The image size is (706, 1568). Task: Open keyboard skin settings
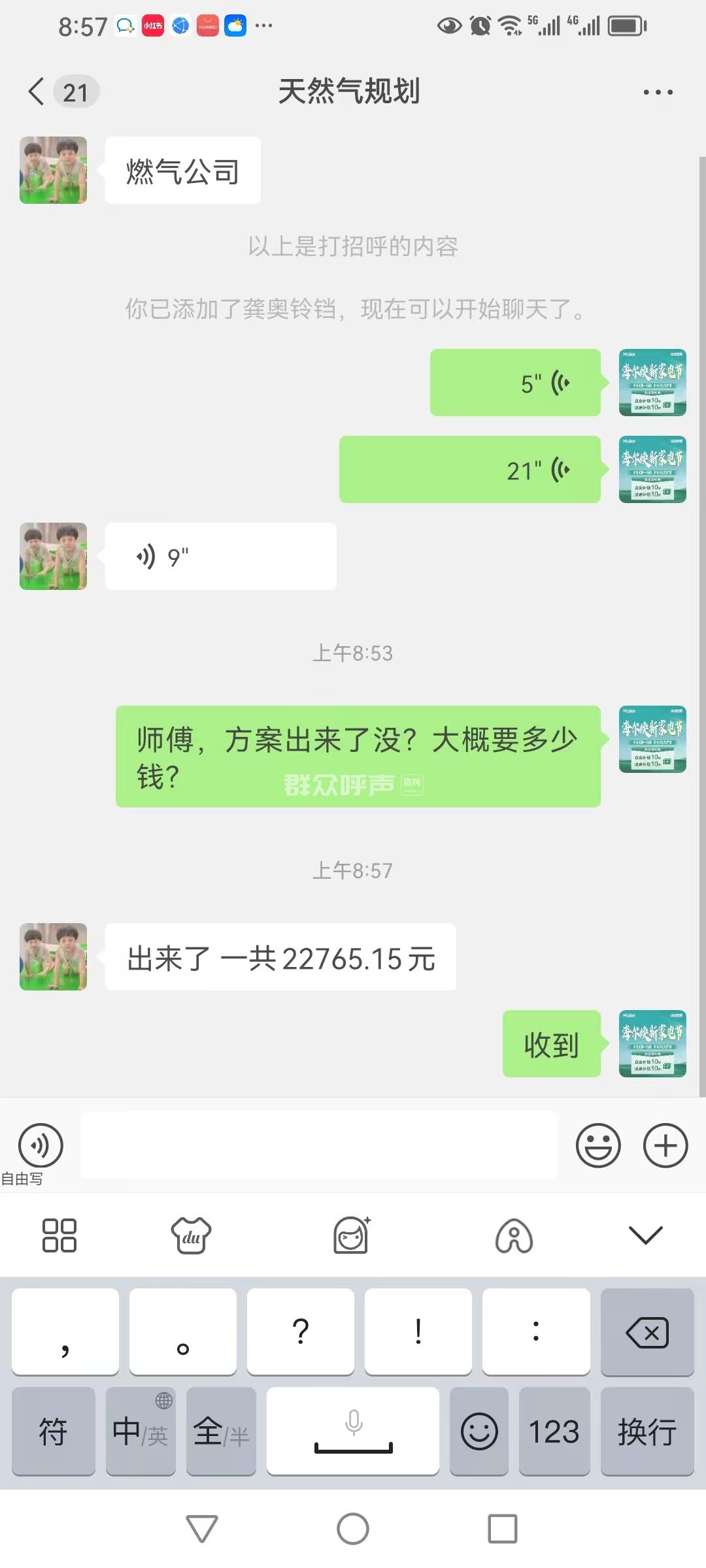point(191,1235)
